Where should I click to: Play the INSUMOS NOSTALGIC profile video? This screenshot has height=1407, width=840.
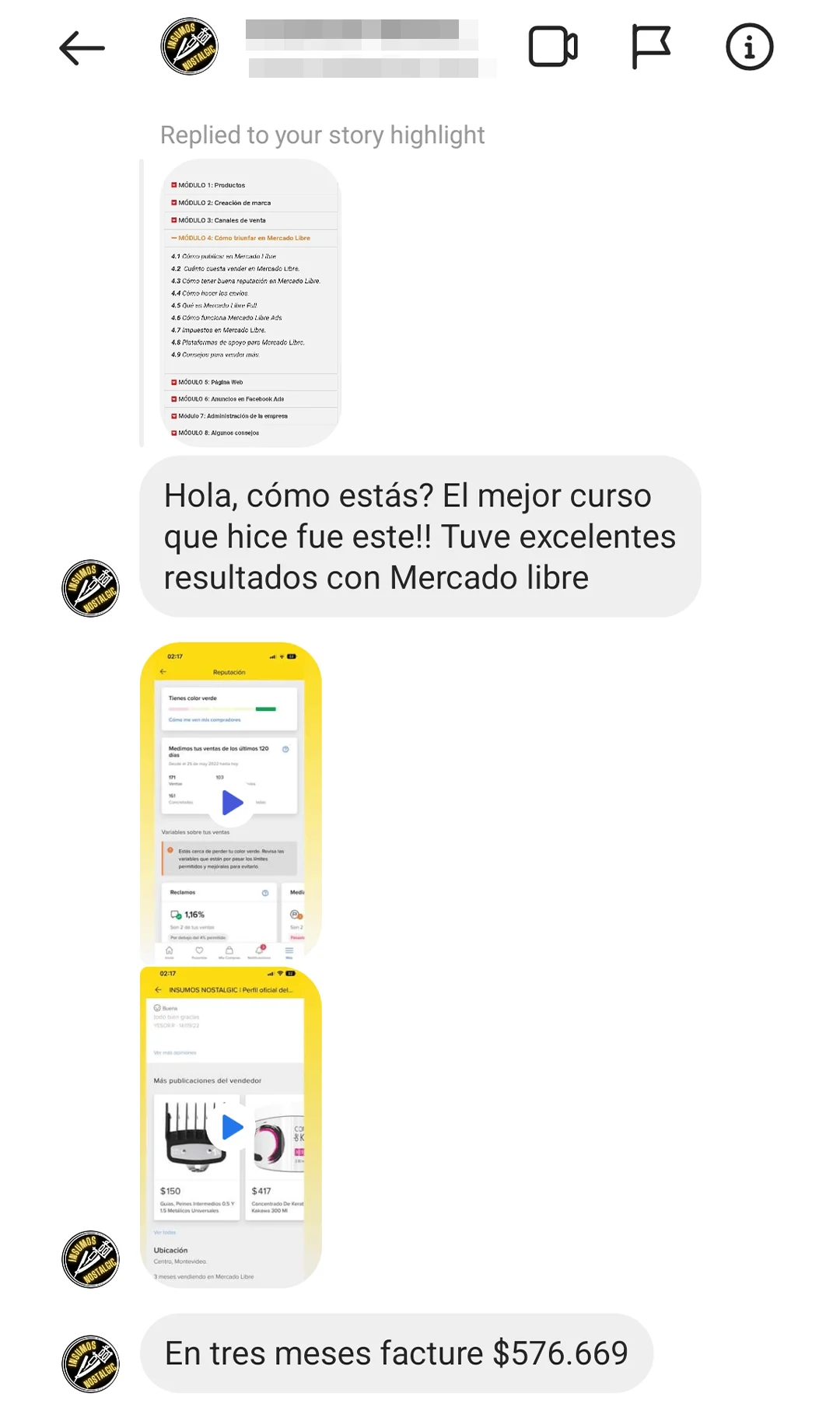232,1127
